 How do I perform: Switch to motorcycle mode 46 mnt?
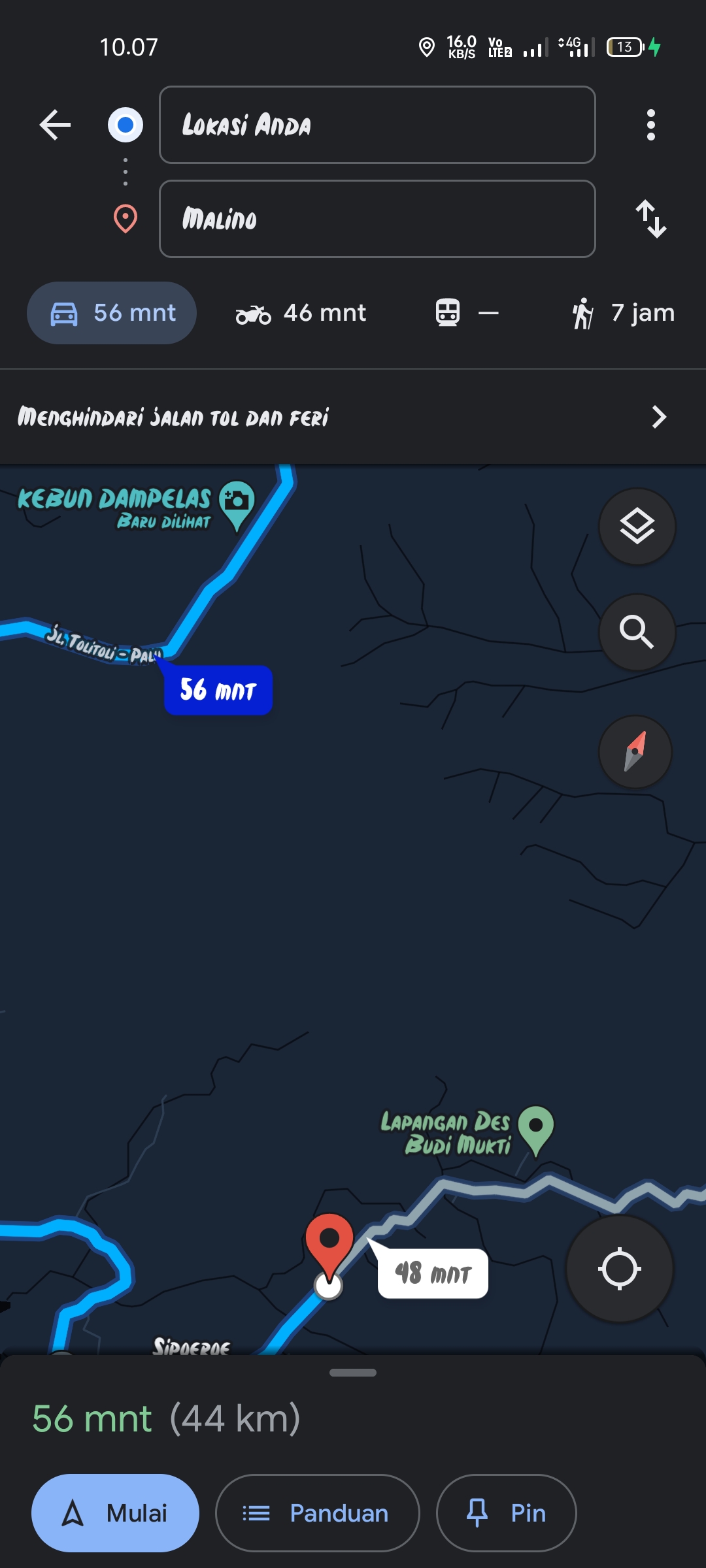(x=301, y=313)
